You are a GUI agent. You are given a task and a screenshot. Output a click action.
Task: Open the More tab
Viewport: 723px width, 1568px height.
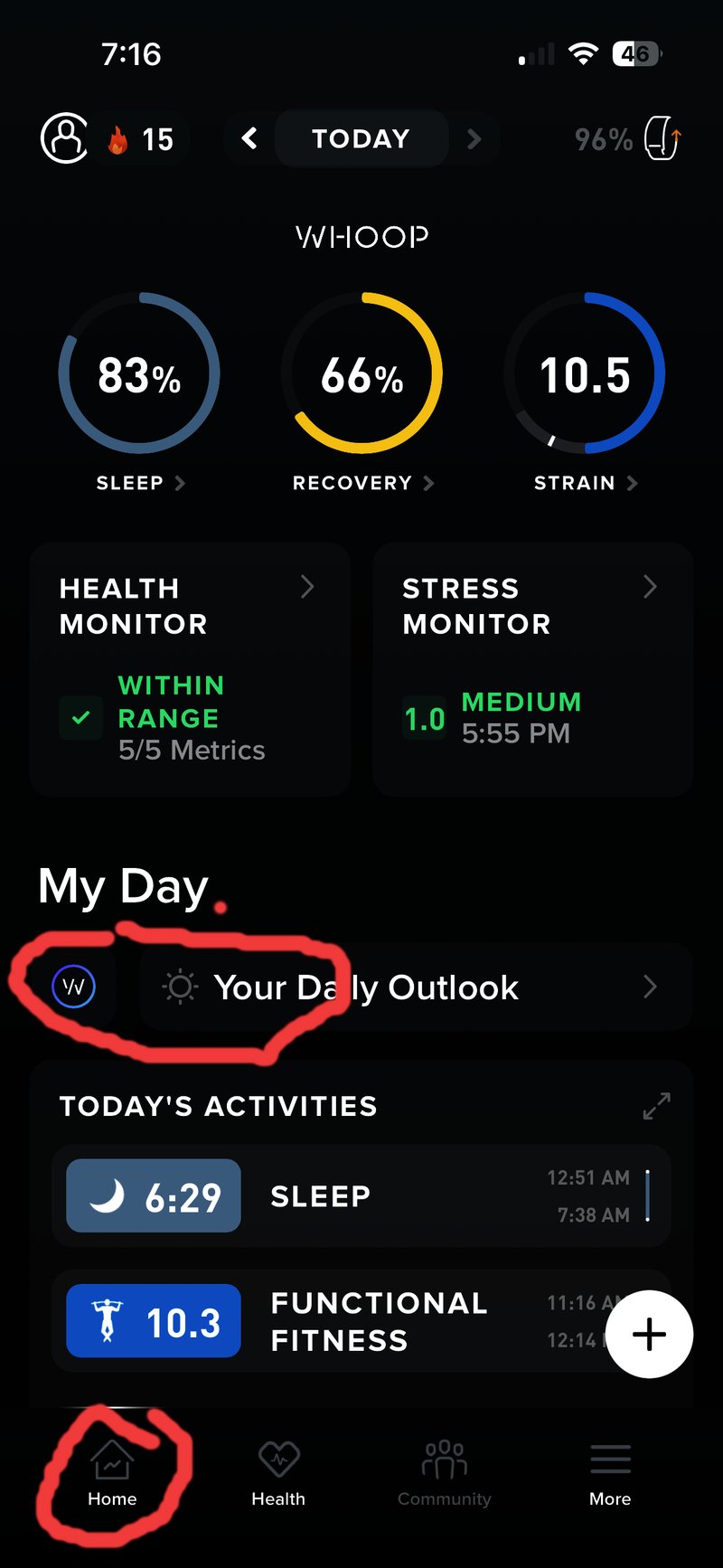point(610,1474)
